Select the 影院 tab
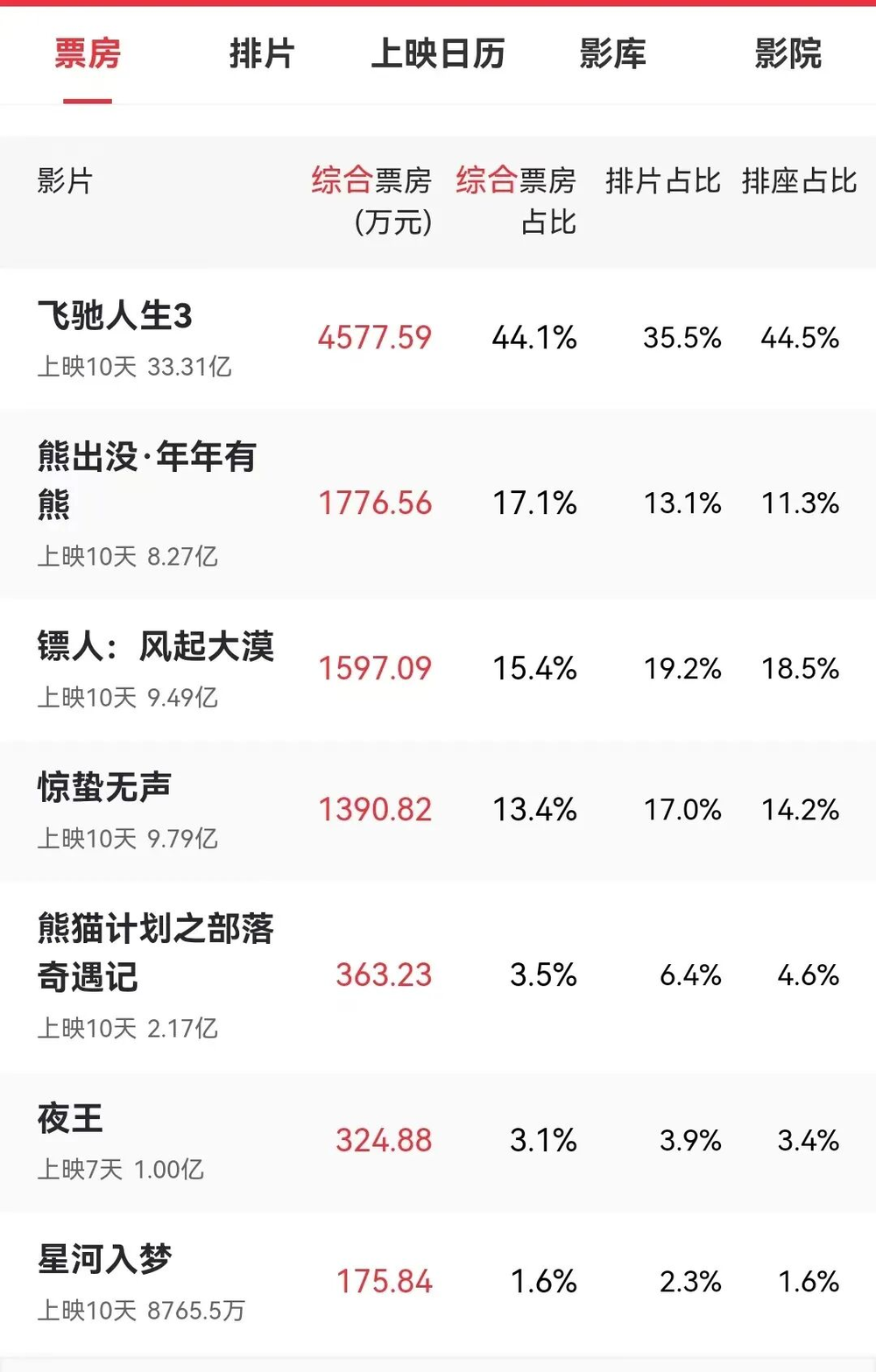 [x=788, y=54]
